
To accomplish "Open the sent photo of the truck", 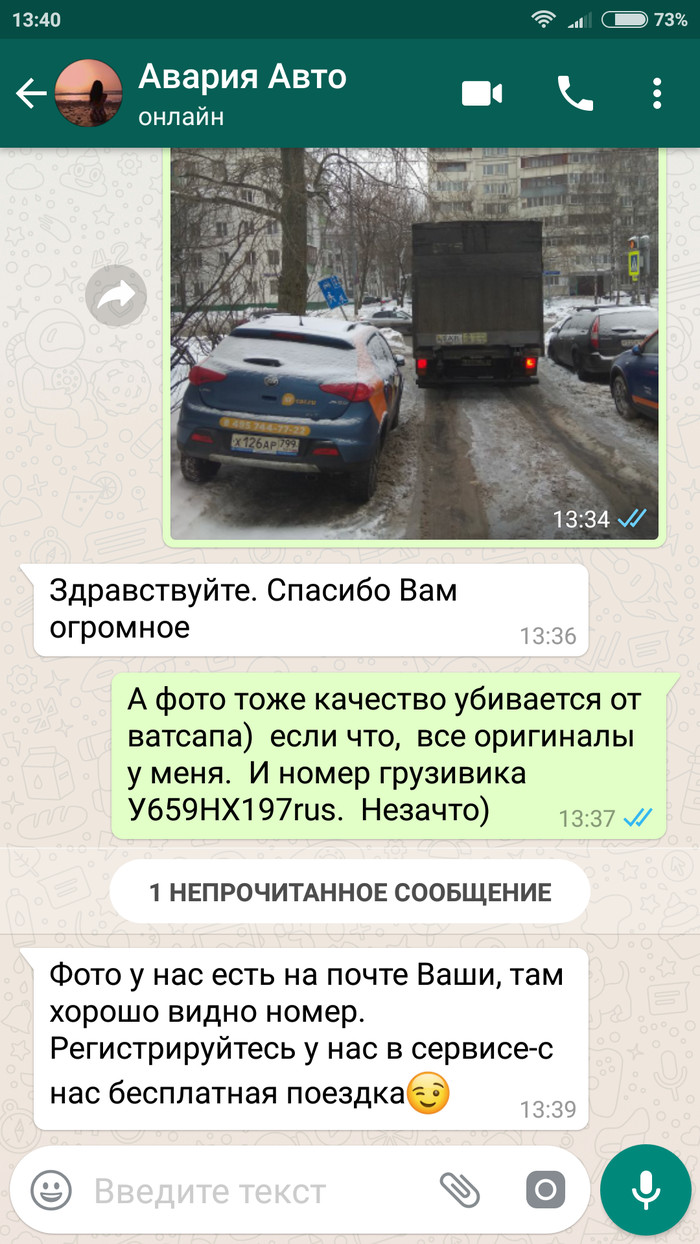I will (414, 342).
